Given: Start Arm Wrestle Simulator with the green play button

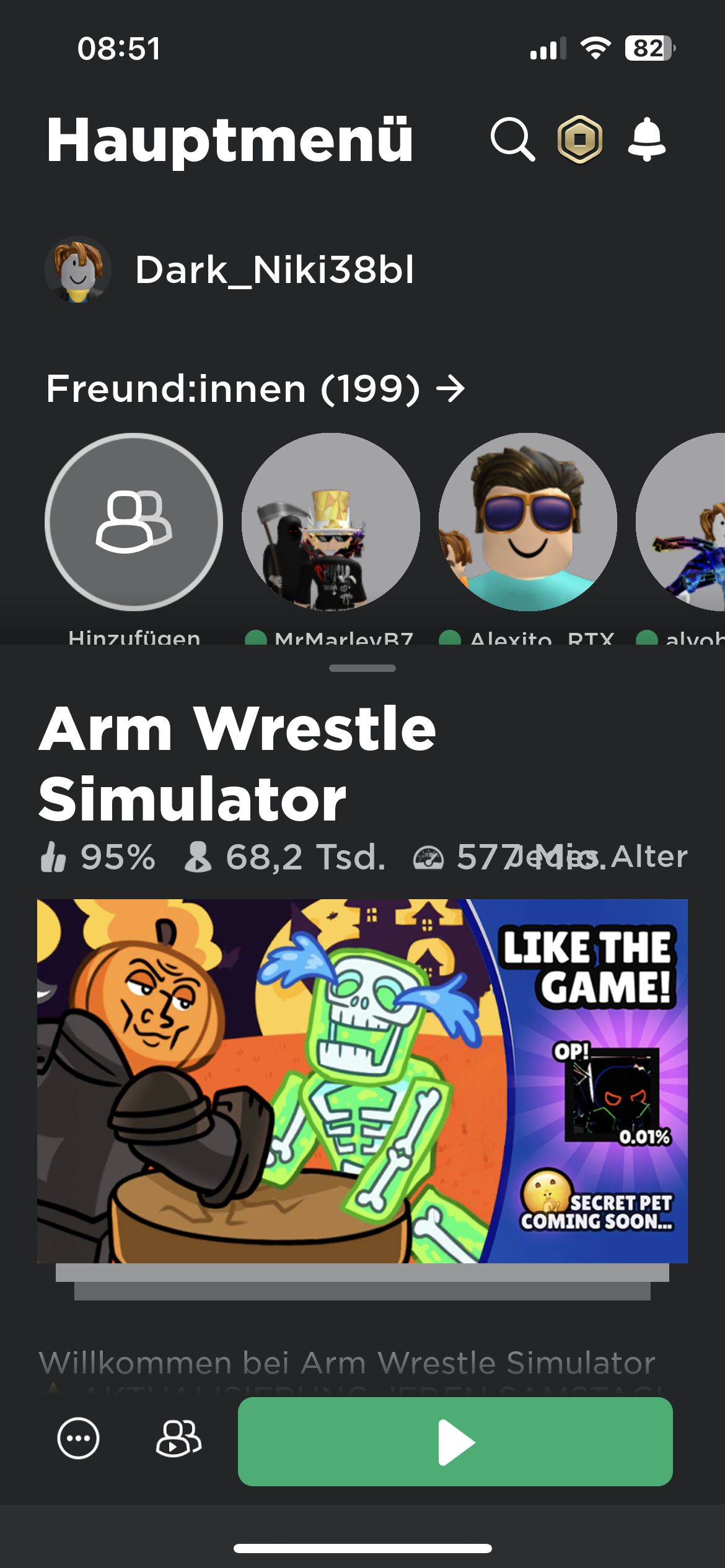Looking at the screenshot, I should [455, 1442].
